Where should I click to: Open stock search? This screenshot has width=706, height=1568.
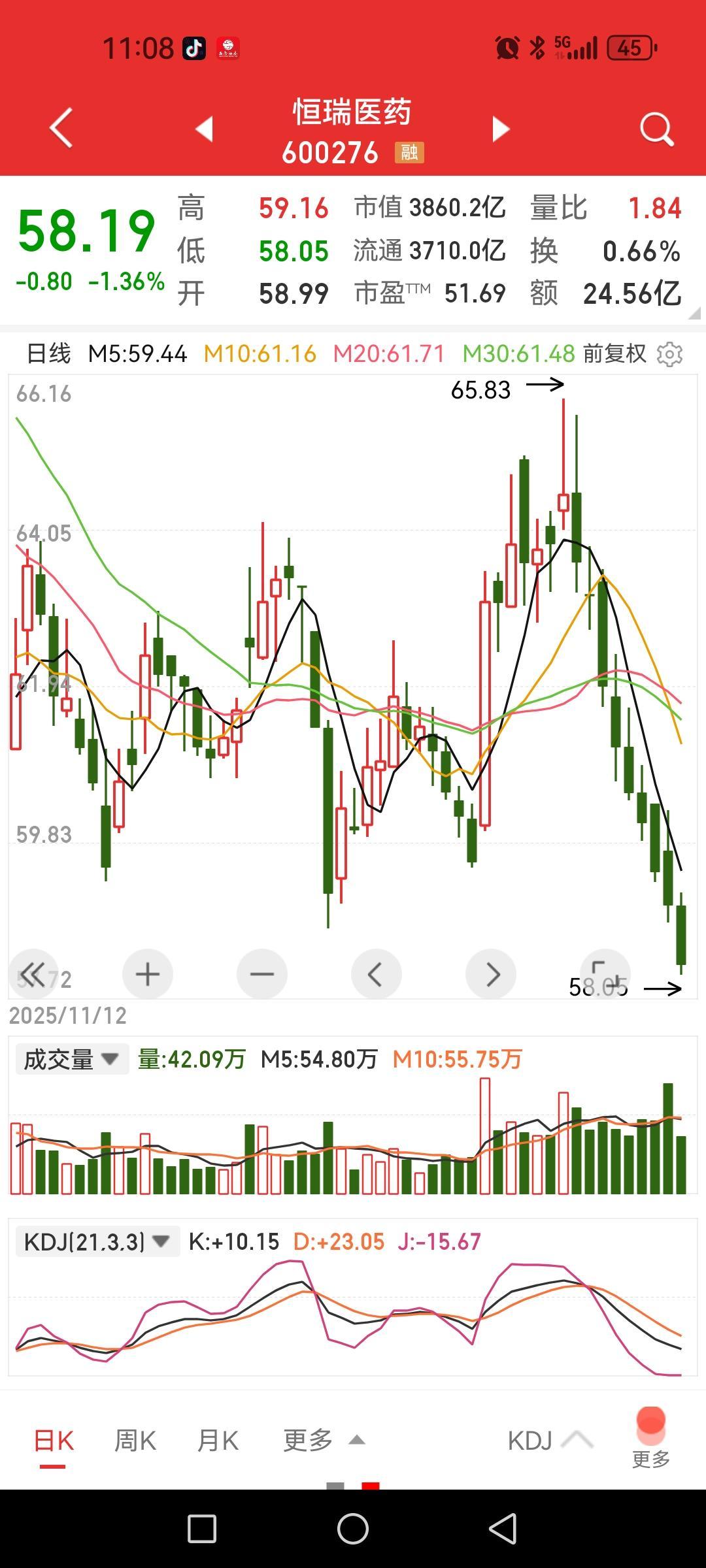(x=656, y=129)
